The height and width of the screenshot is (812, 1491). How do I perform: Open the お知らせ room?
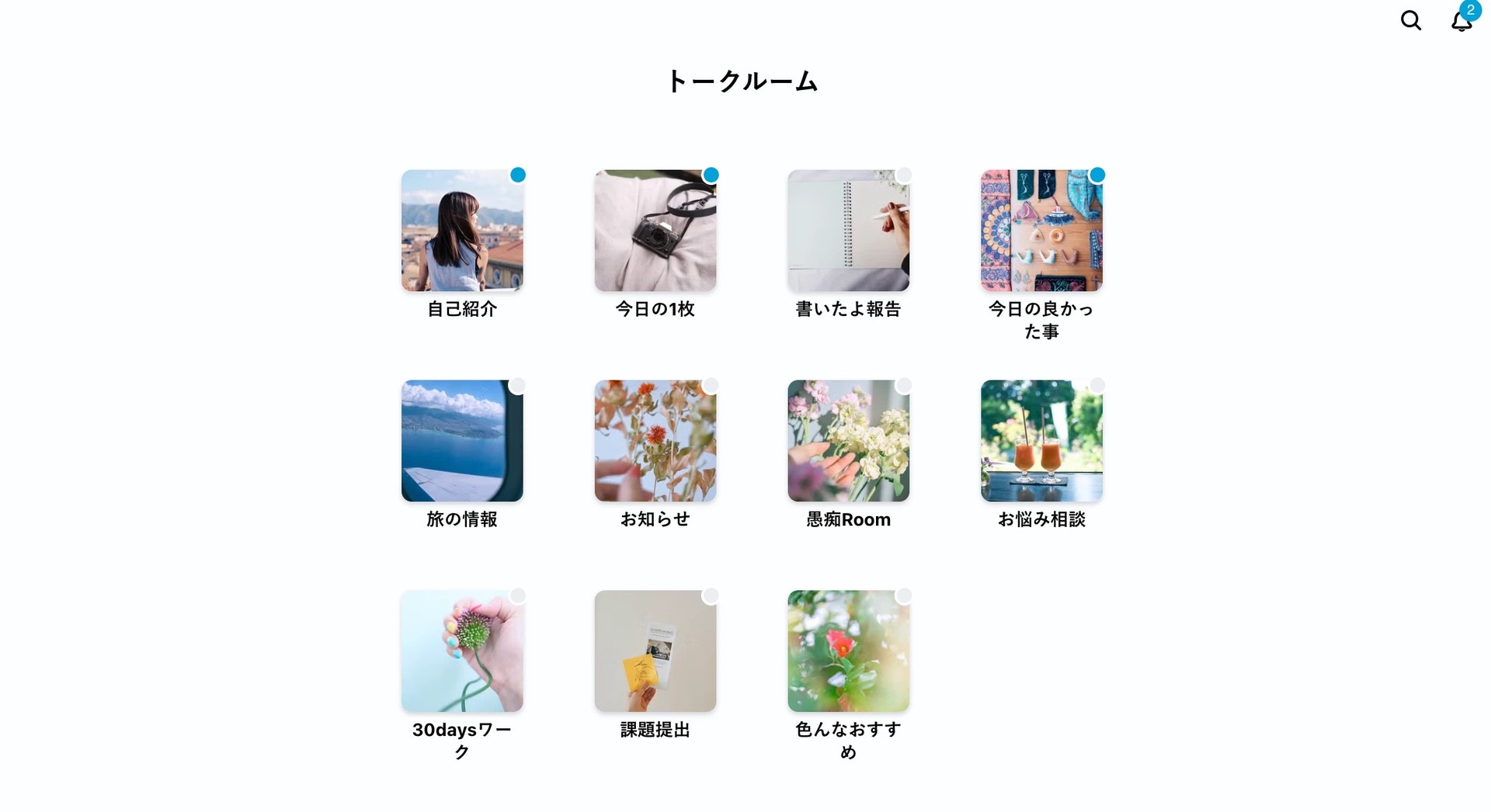(655, 441)
